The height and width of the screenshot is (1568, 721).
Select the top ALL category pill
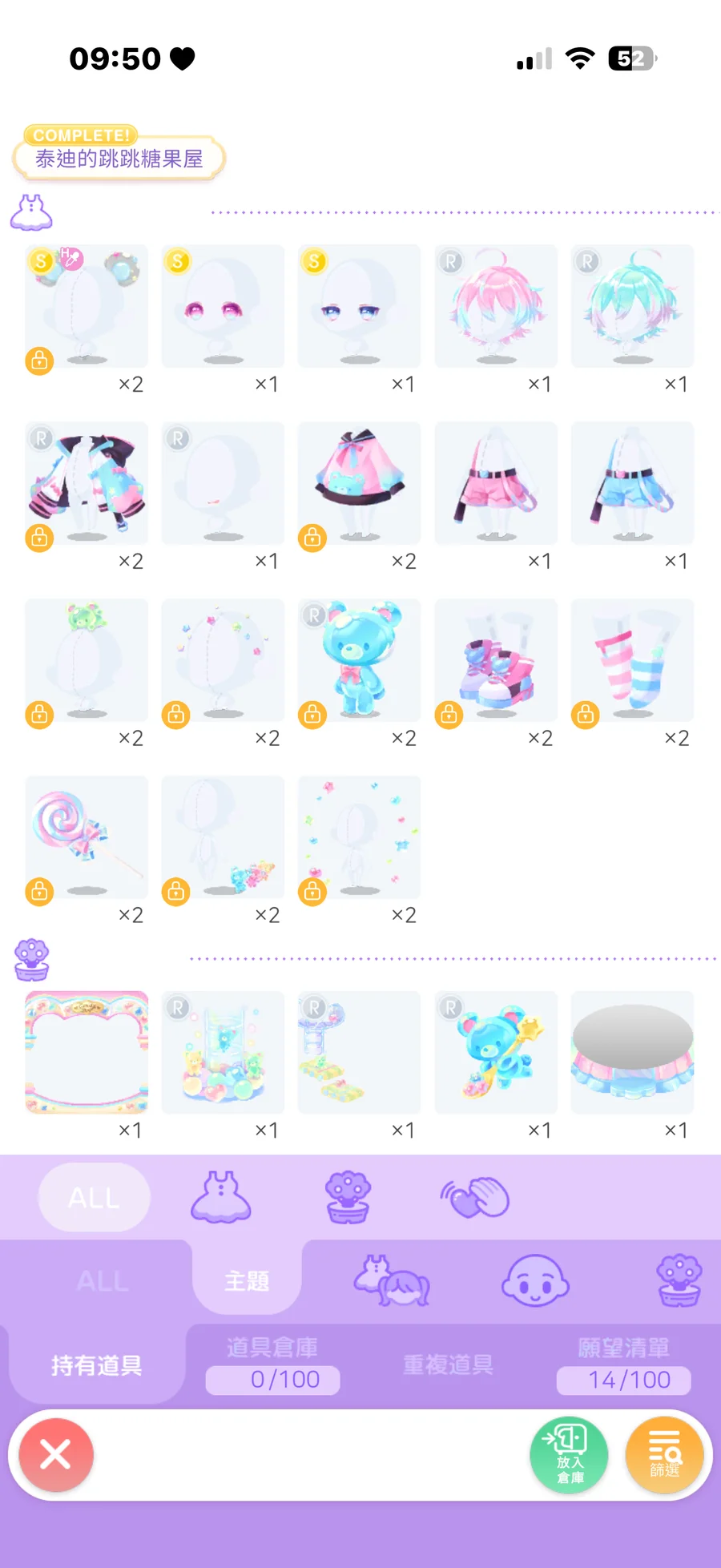tap(95, 1197)
